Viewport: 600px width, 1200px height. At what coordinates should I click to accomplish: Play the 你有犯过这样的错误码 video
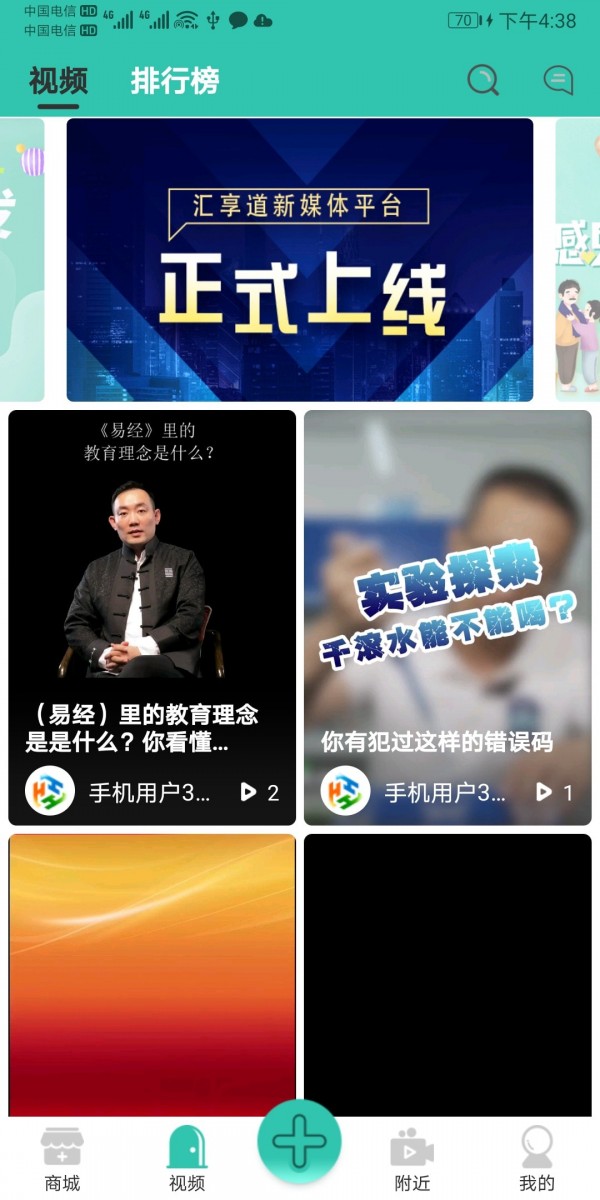[448, 600]
